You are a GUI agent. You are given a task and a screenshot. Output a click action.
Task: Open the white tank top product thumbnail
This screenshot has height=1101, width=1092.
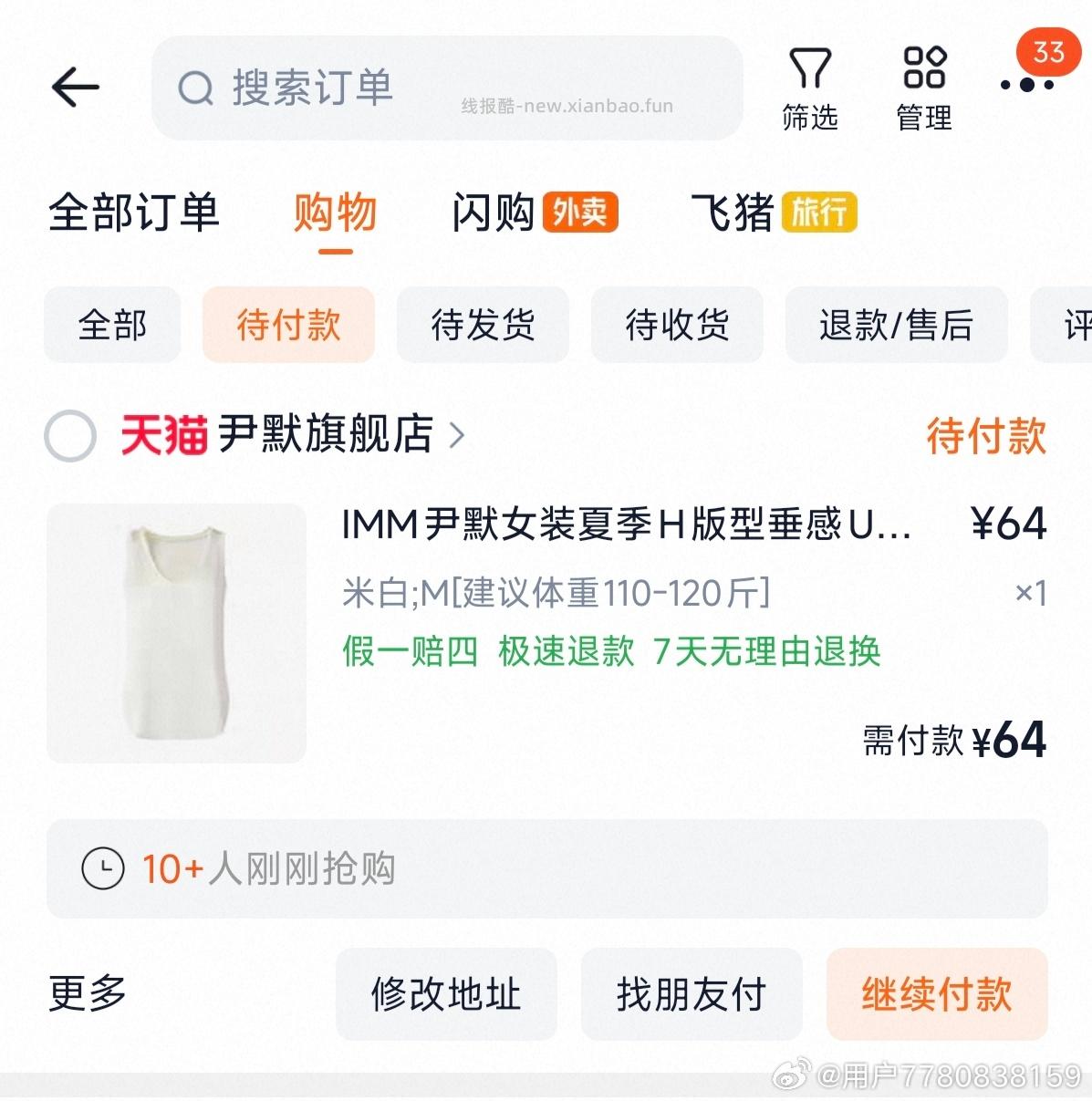(x=176, y=636)
